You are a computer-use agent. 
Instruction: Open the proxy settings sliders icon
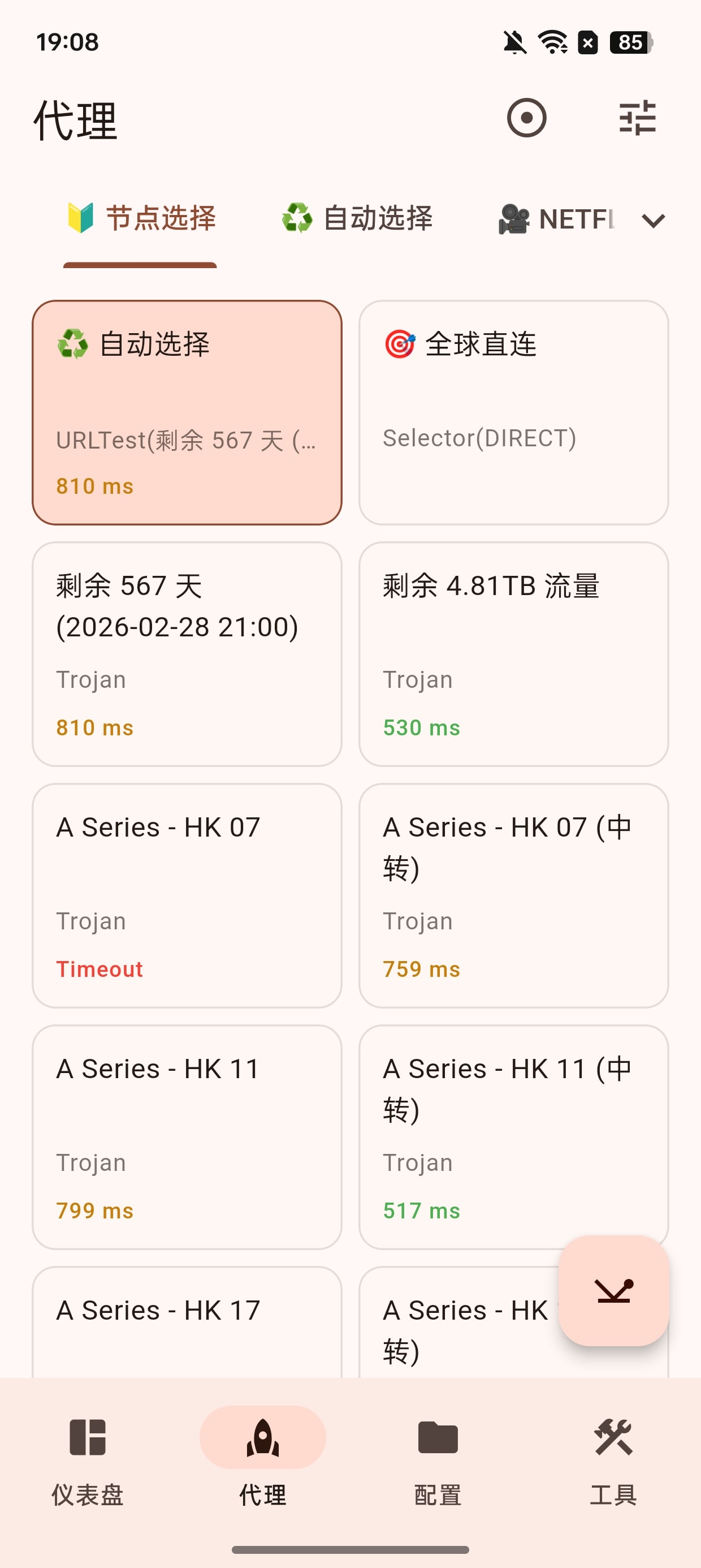click(x=637, y=118)
